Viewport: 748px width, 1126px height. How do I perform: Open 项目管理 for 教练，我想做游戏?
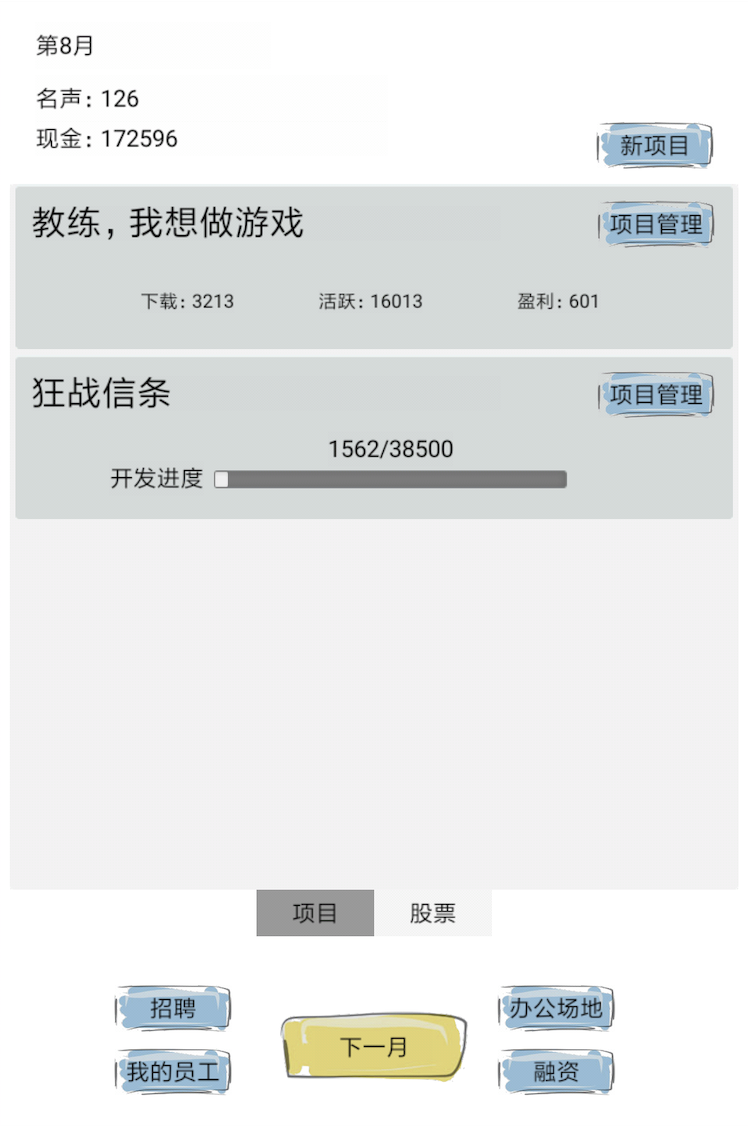click(656, 224)
